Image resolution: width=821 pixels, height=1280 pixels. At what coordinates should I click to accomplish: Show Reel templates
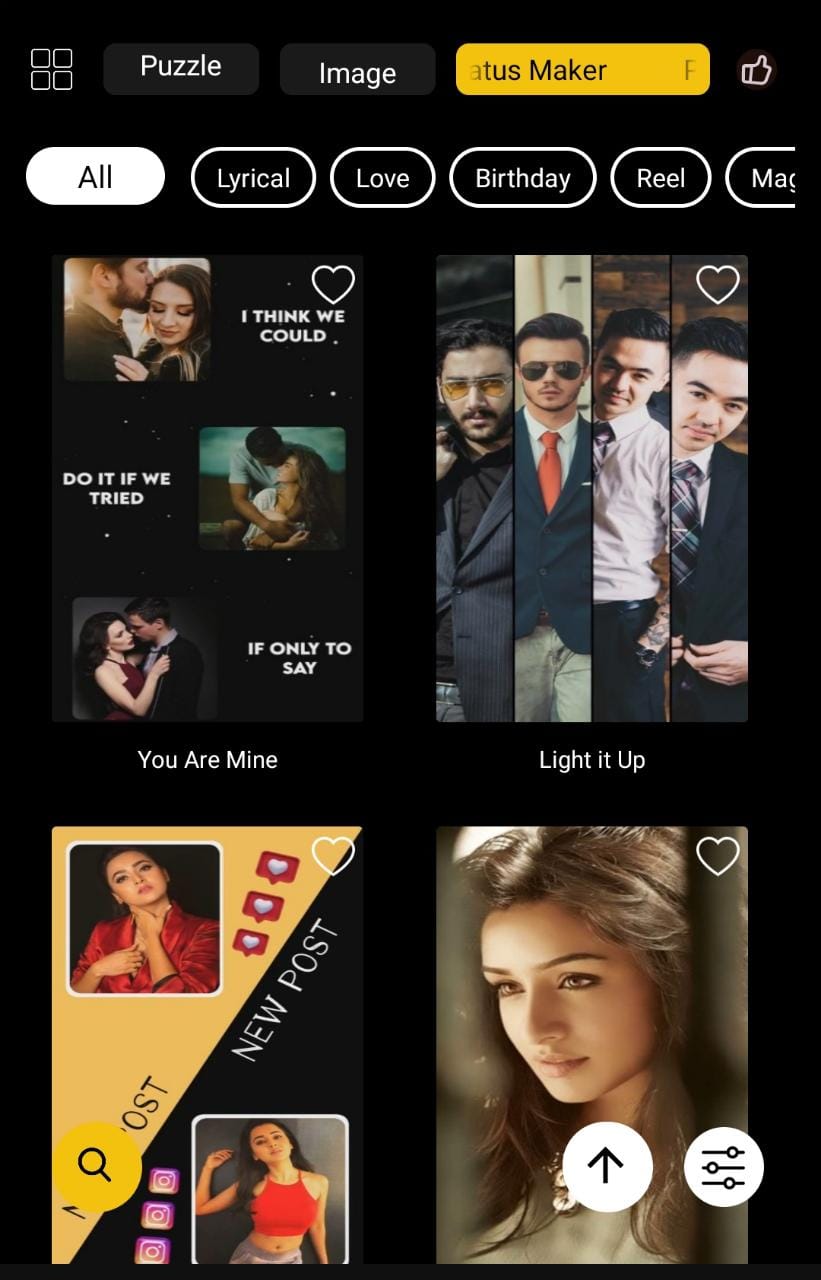point(660,178)
